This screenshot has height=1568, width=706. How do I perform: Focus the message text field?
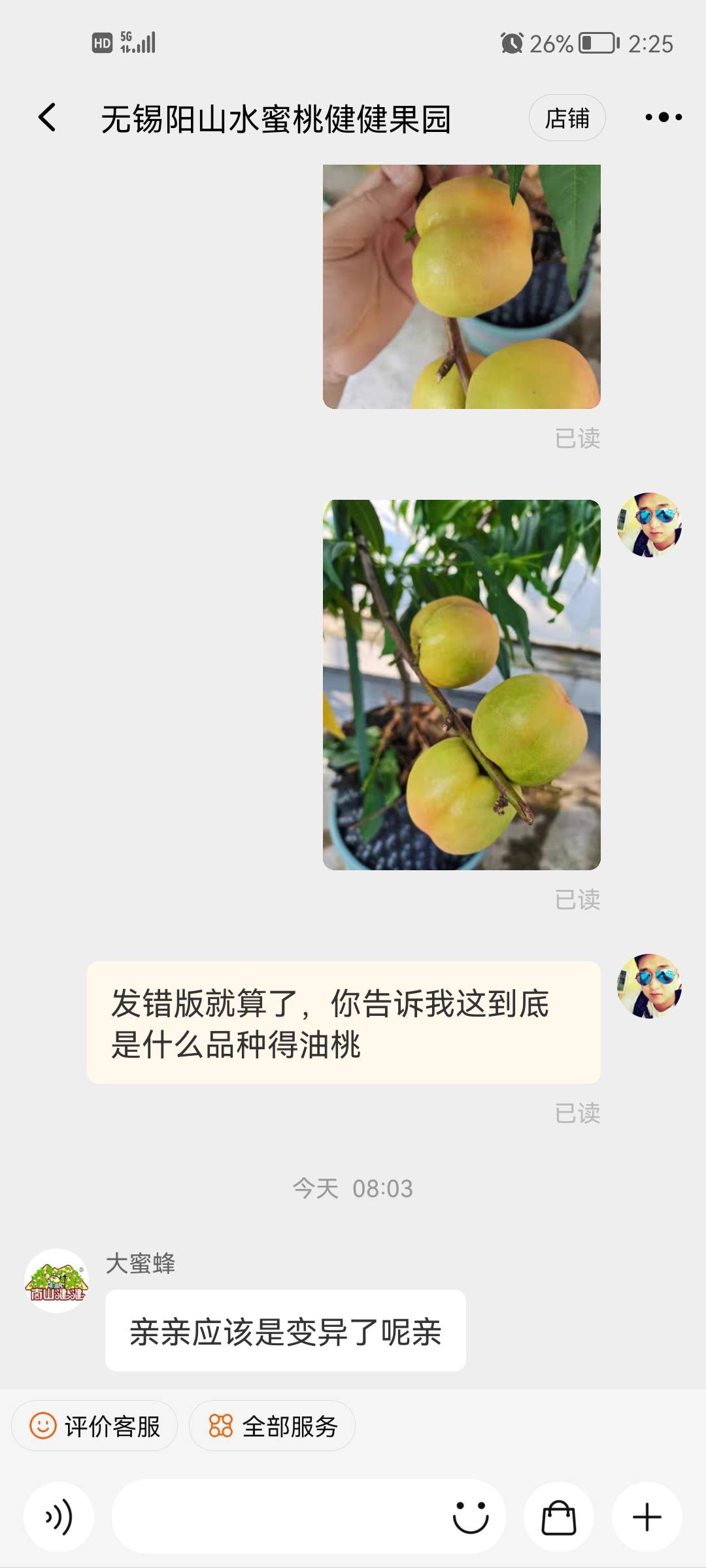tap(278, 1517)
